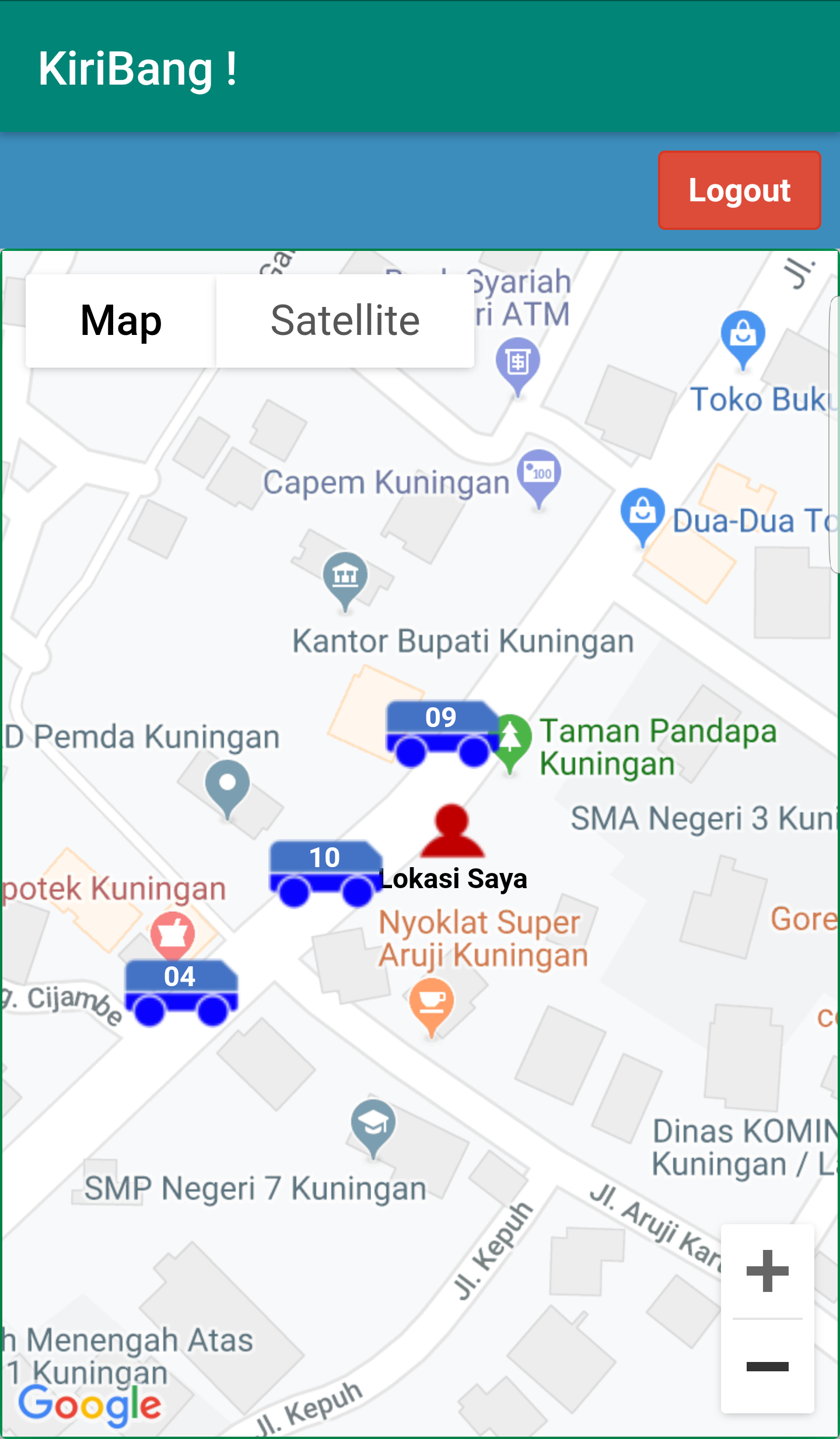The image size is (840, 1439).
Task: Tap the Lokasi Saya marker
Action: pyautogui.click(x=452, y=832)
